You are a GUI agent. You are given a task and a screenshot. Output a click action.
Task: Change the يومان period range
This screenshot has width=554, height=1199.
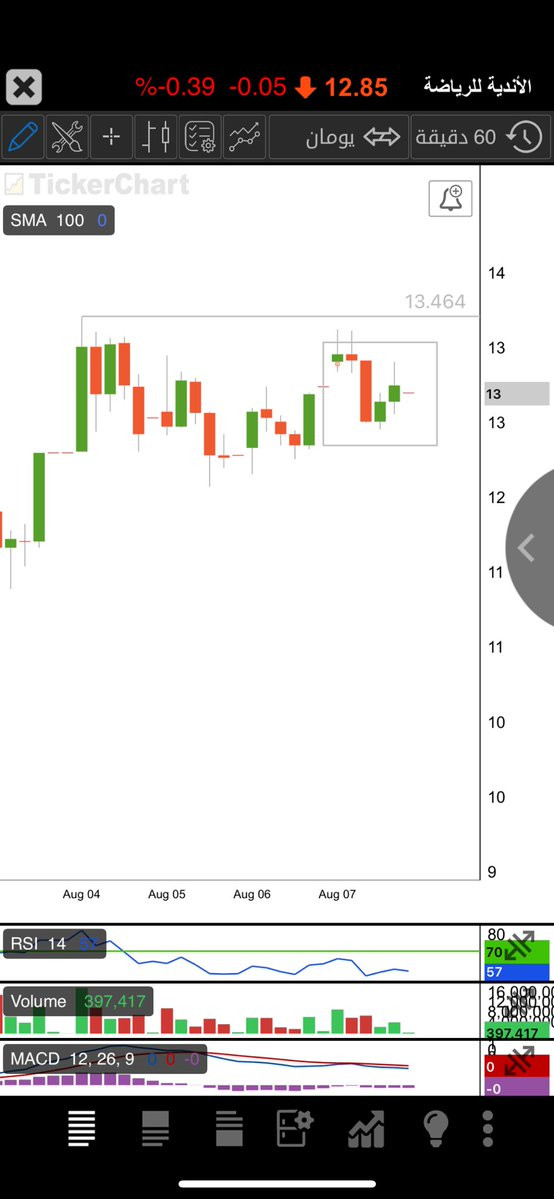click(338, 137)
